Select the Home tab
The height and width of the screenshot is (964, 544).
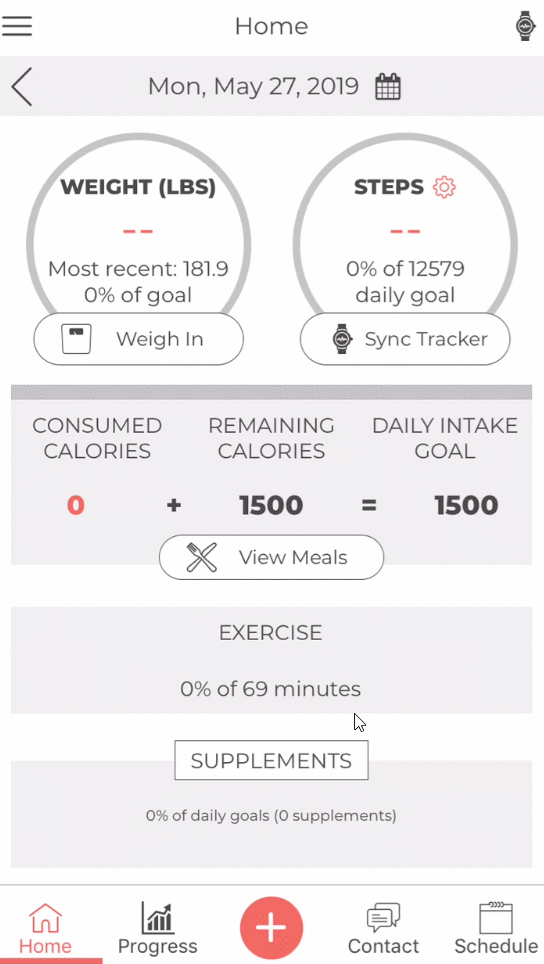[45, 928]
